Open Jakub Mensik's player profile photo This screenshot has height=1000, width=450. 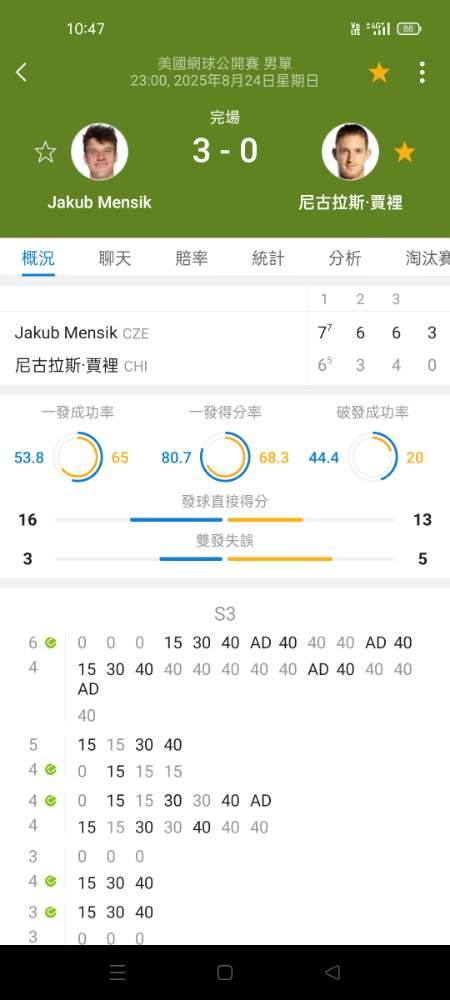point(99,152)
